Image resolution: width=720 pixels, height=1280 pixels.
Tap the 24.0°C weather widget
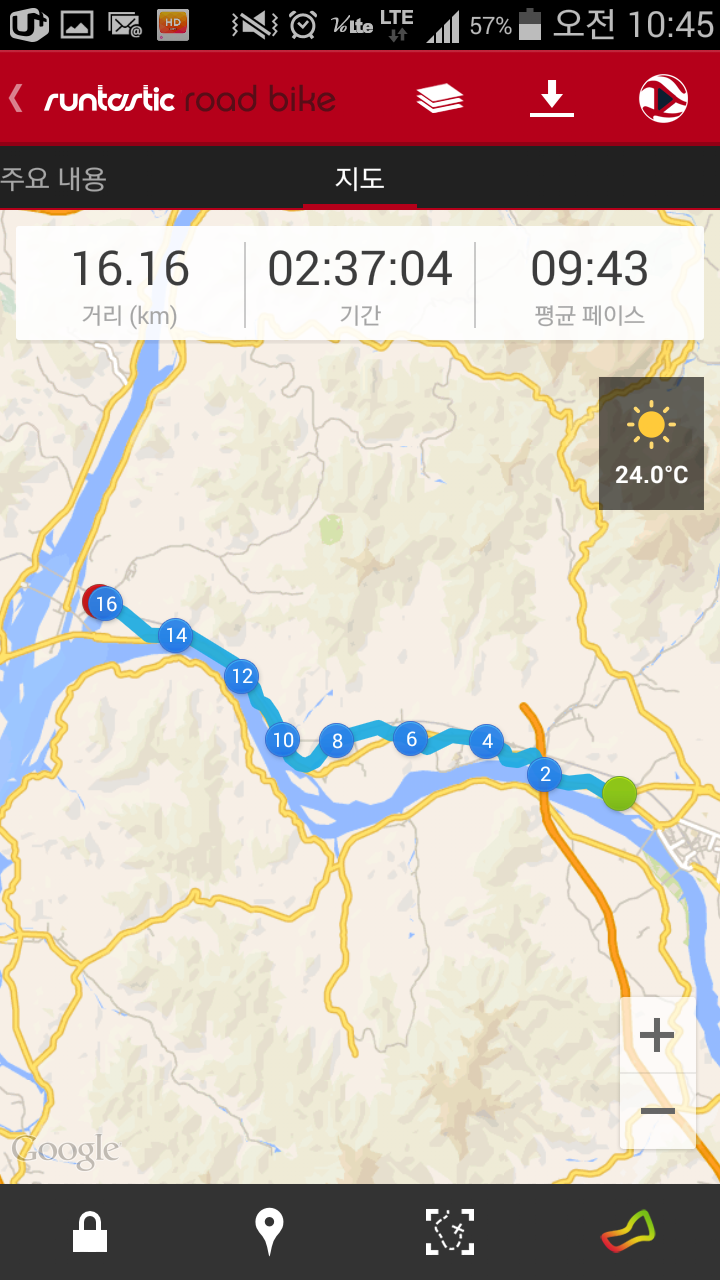tap(651, 443)
